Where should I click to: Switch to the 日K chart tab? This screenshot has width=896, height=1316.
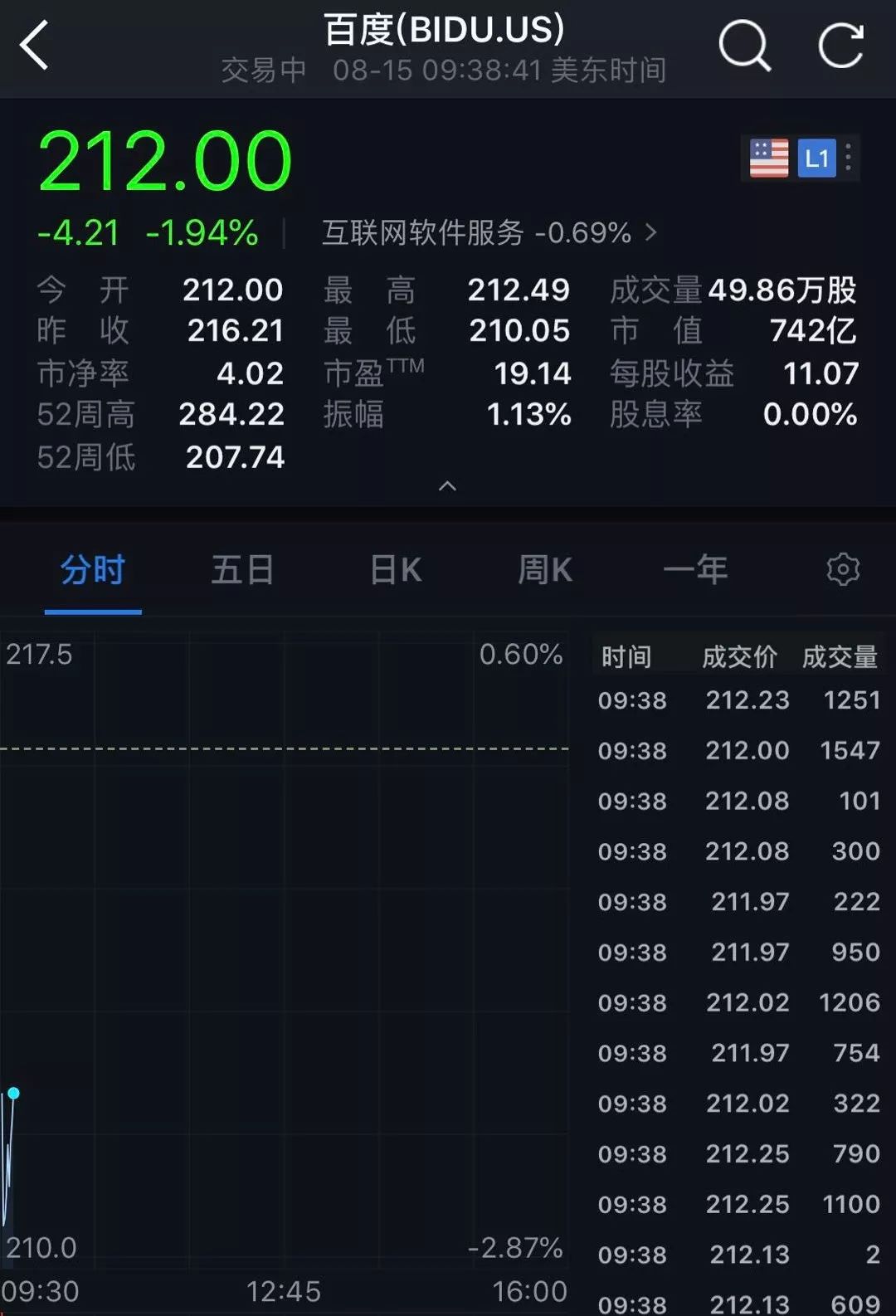click(395, 571)
